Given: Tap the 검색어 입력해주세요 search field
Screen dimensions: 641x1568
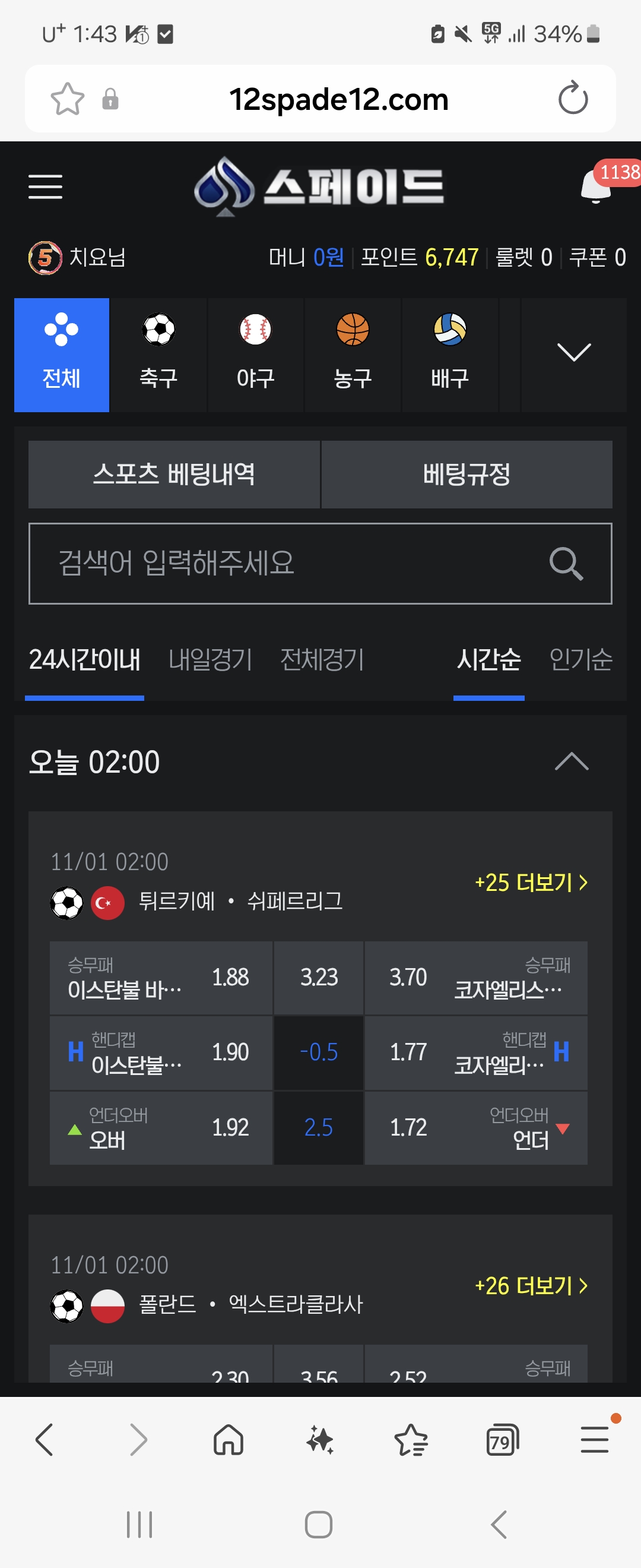Looking at the screenshot, I should pos(286,563).
